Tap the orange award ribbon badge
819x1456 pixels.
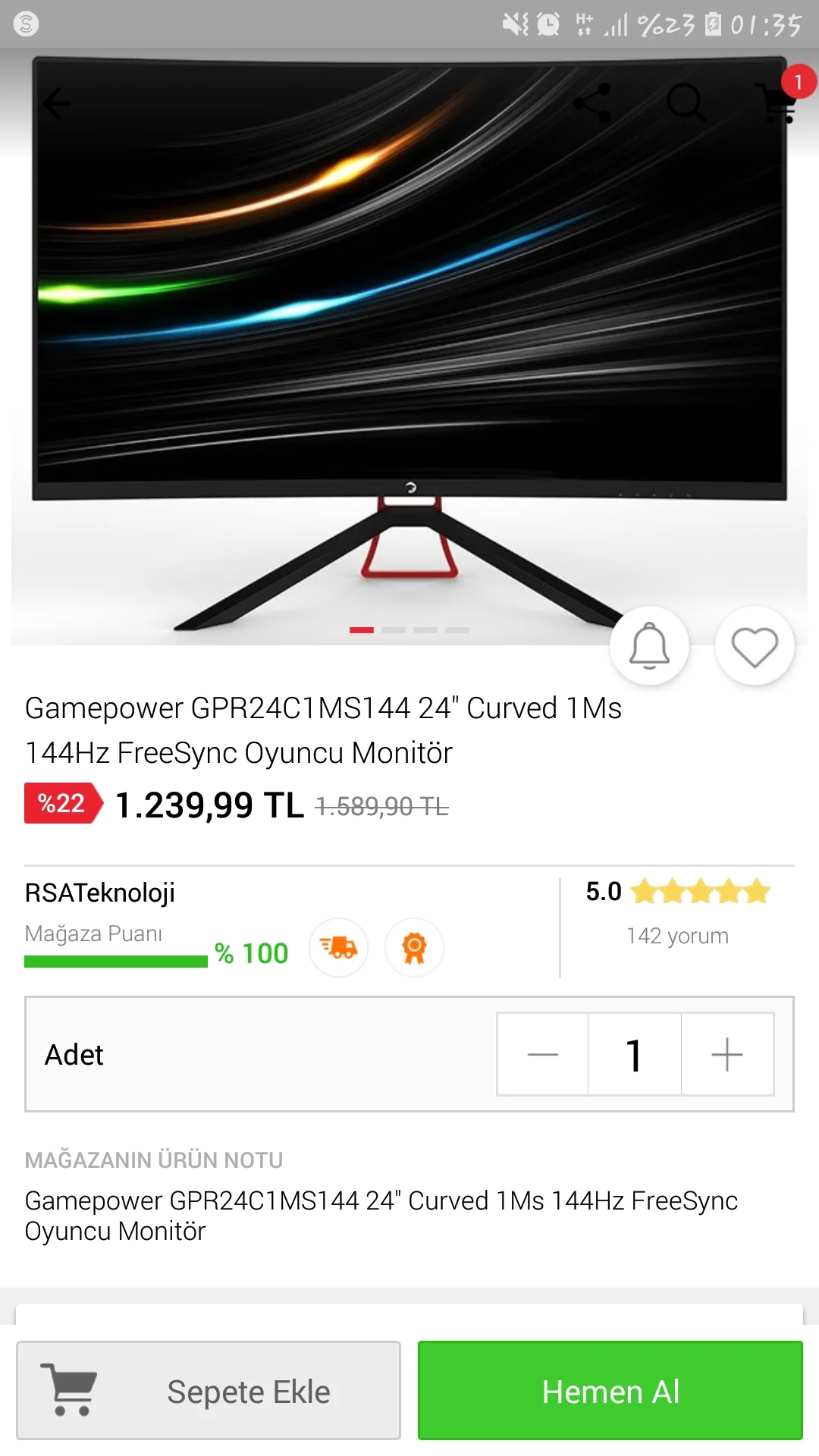click(414, 947)
